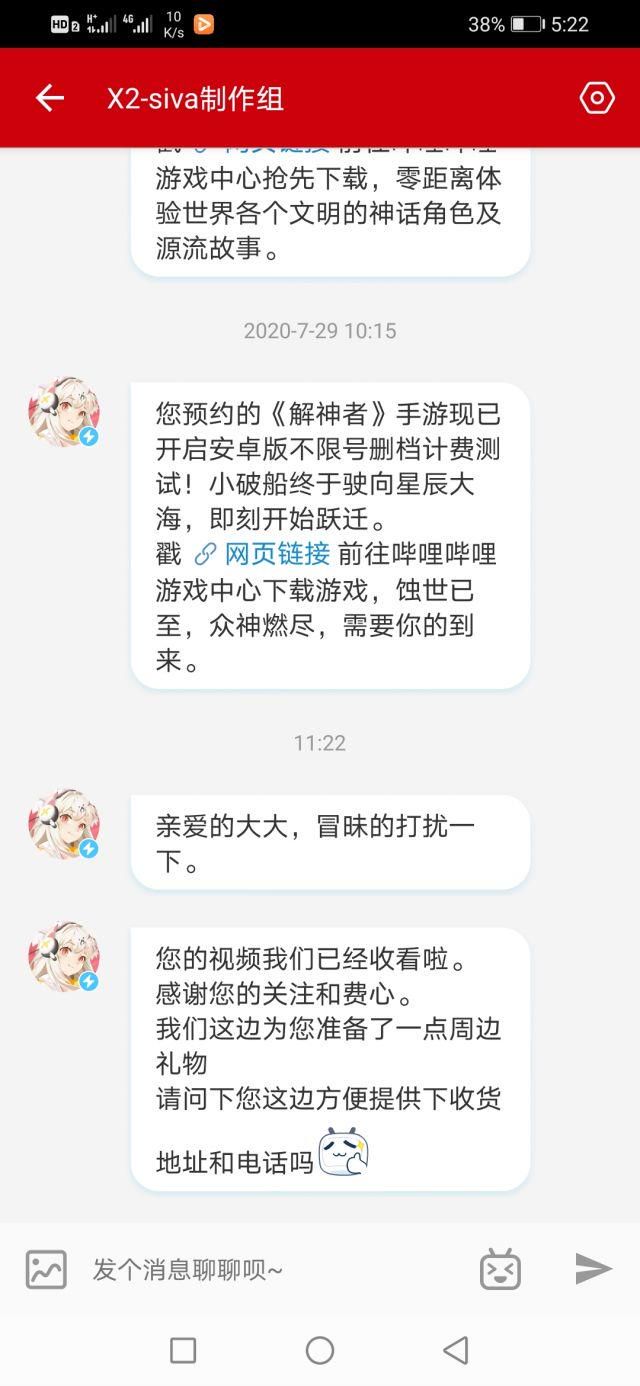Image resolution: width=640 pixels, height=1386 pixels.
Task: Open the emoji sticker picker
Action: (x=500, y=1269)
